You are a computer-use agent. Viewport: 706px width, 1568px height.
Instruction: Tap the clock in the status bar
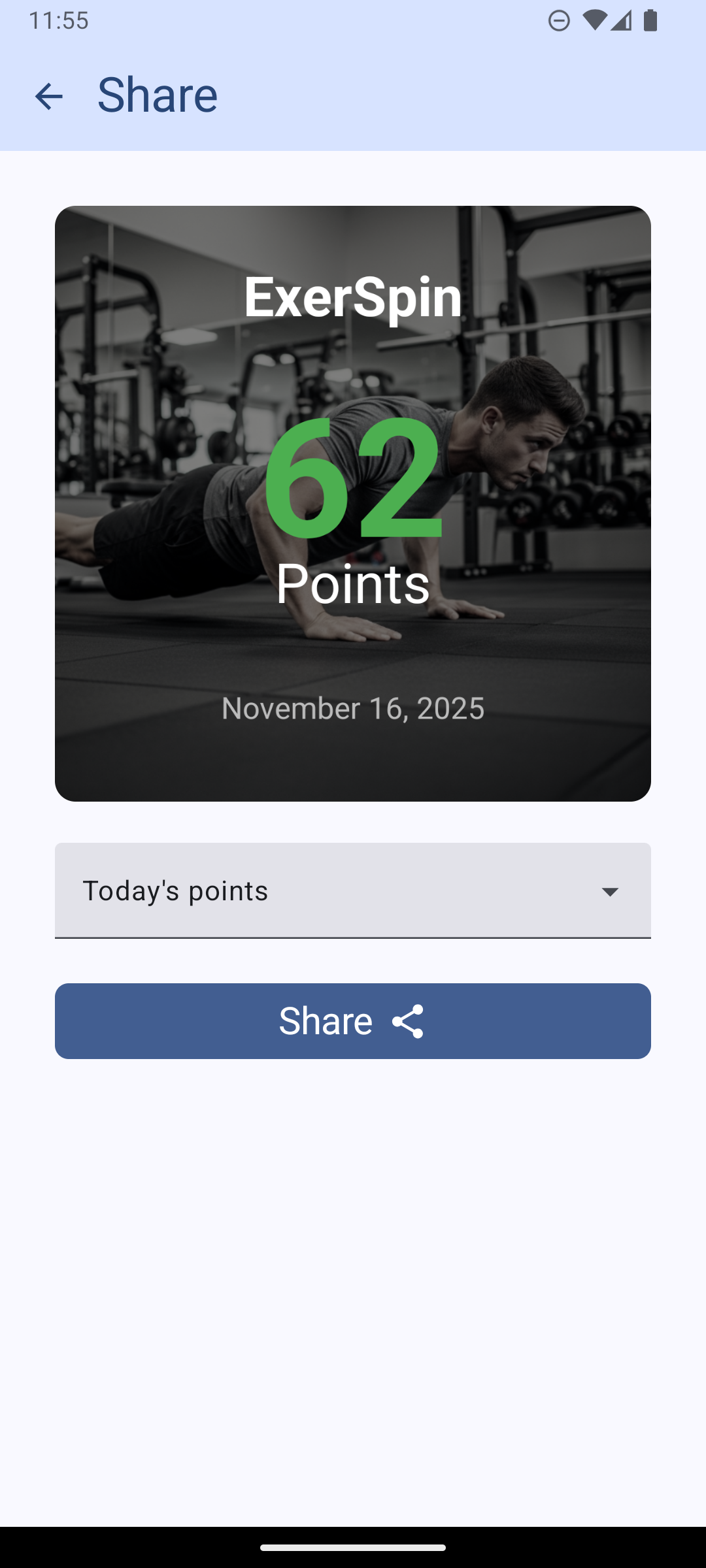pos(59,22)
